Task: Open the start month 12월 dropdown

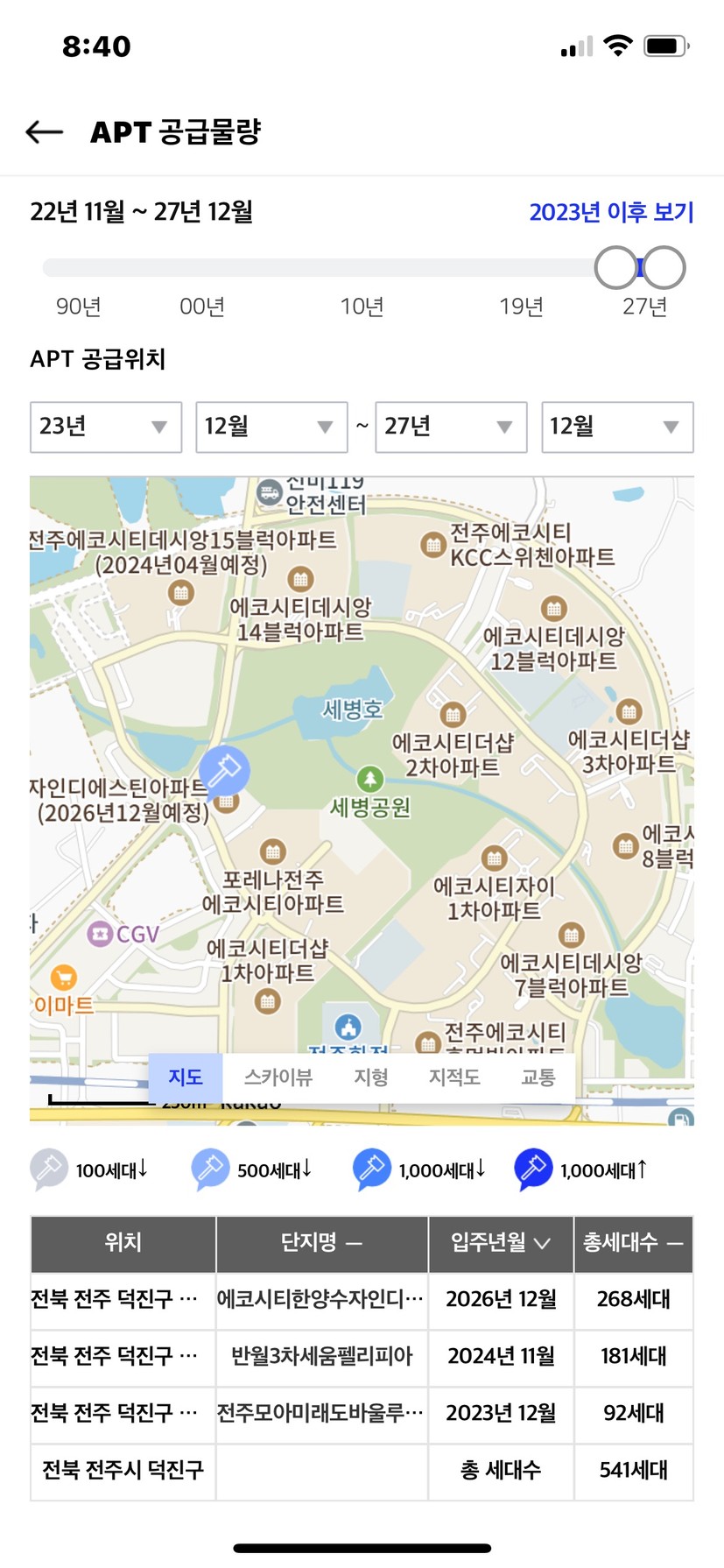Action: click(271, 427)
